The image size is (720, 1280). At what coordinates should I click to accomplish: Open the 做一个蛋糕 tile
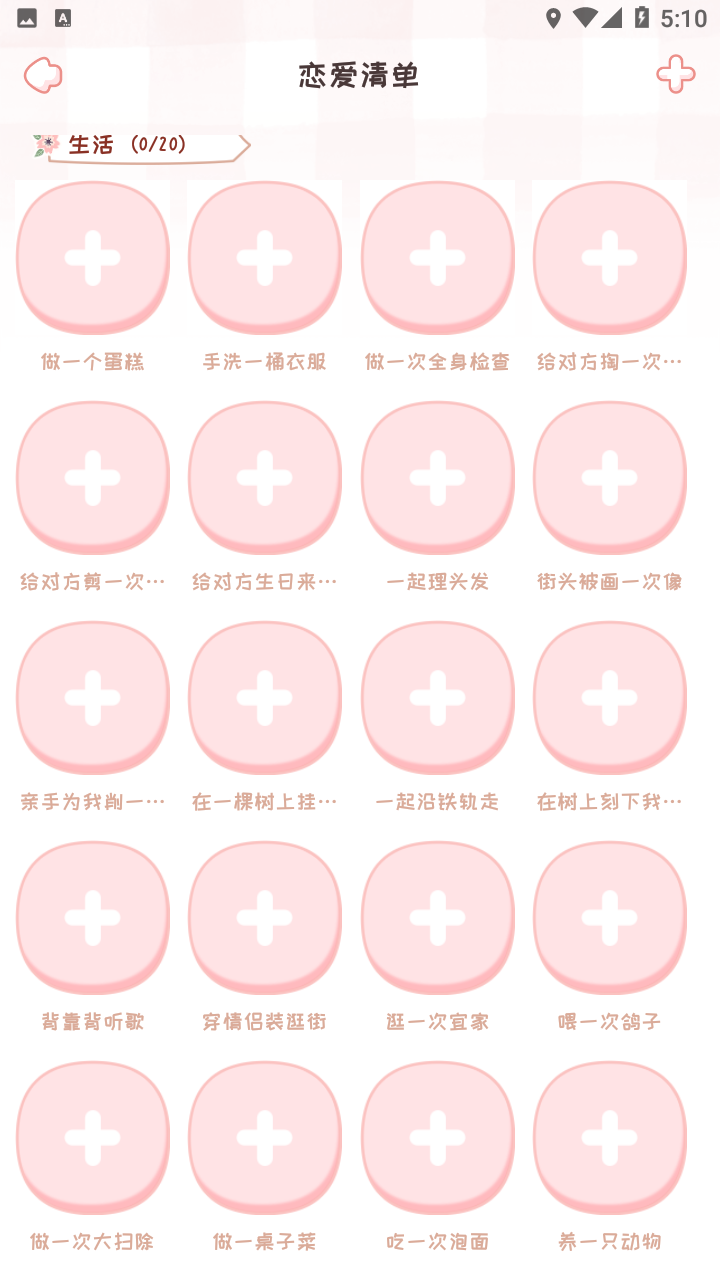[93, 257]
